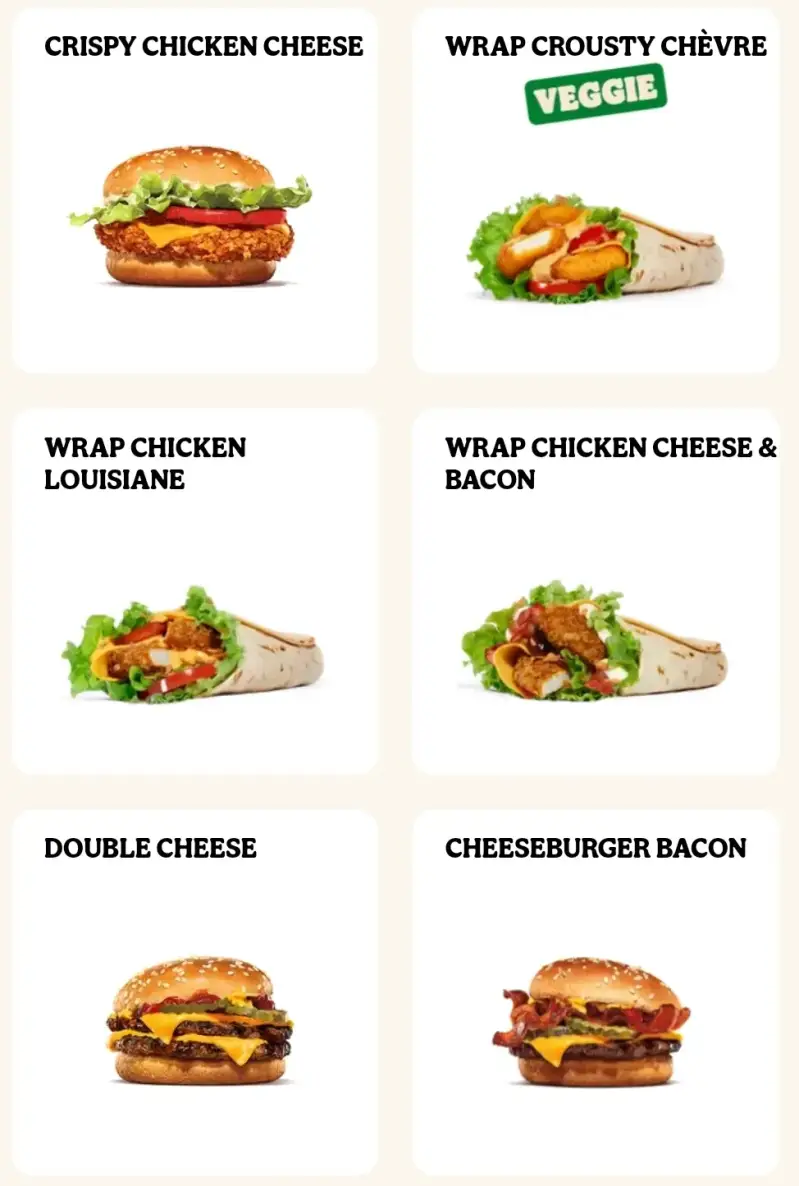Select the WRAP CHICKEN LOUISIANE label
The width and height of the screenshot is (799, 1186).
143,463
